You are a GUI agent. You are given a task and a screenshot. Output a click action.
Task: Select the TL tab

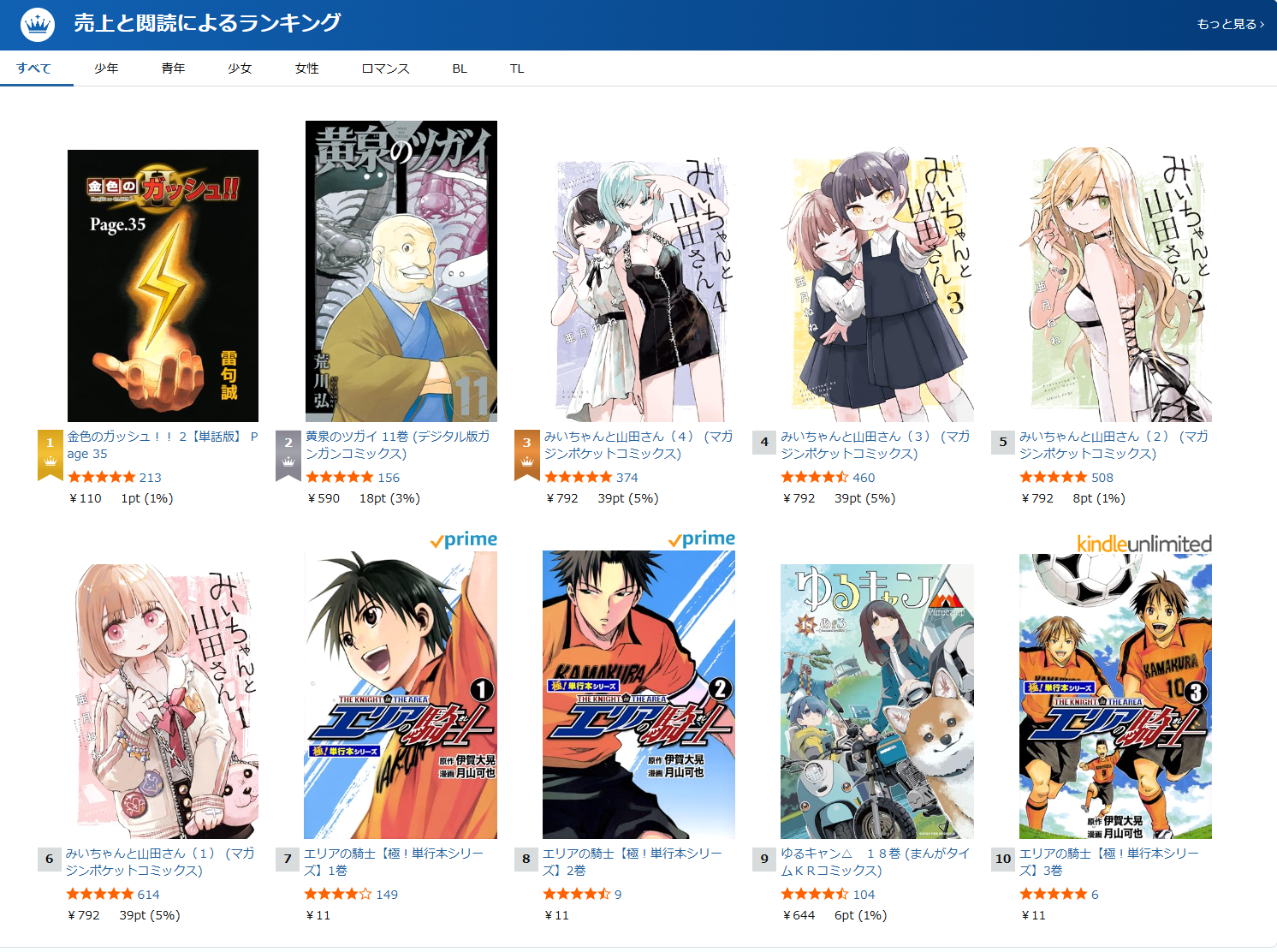click(x=517, y=68)
